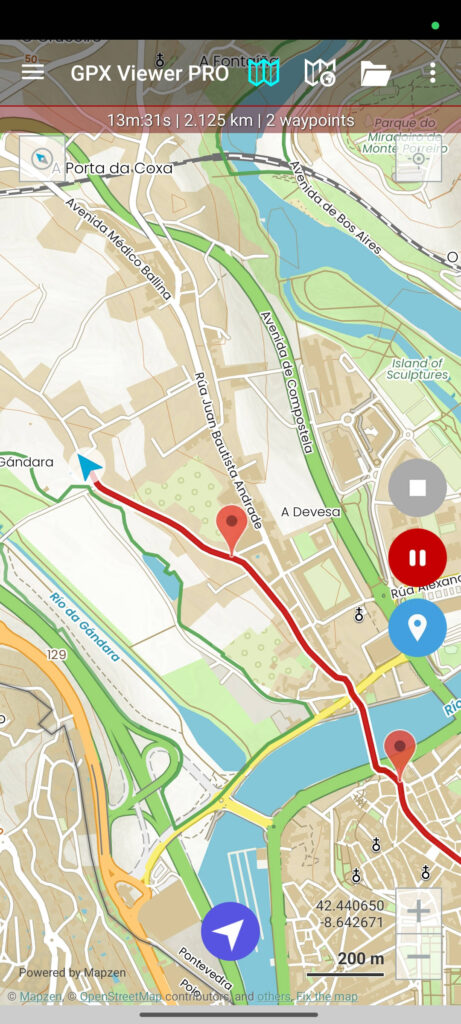The height and width of the screenshot is (1024, 461).
Task: Tap the track info summary bar
Action: (230, 120)
